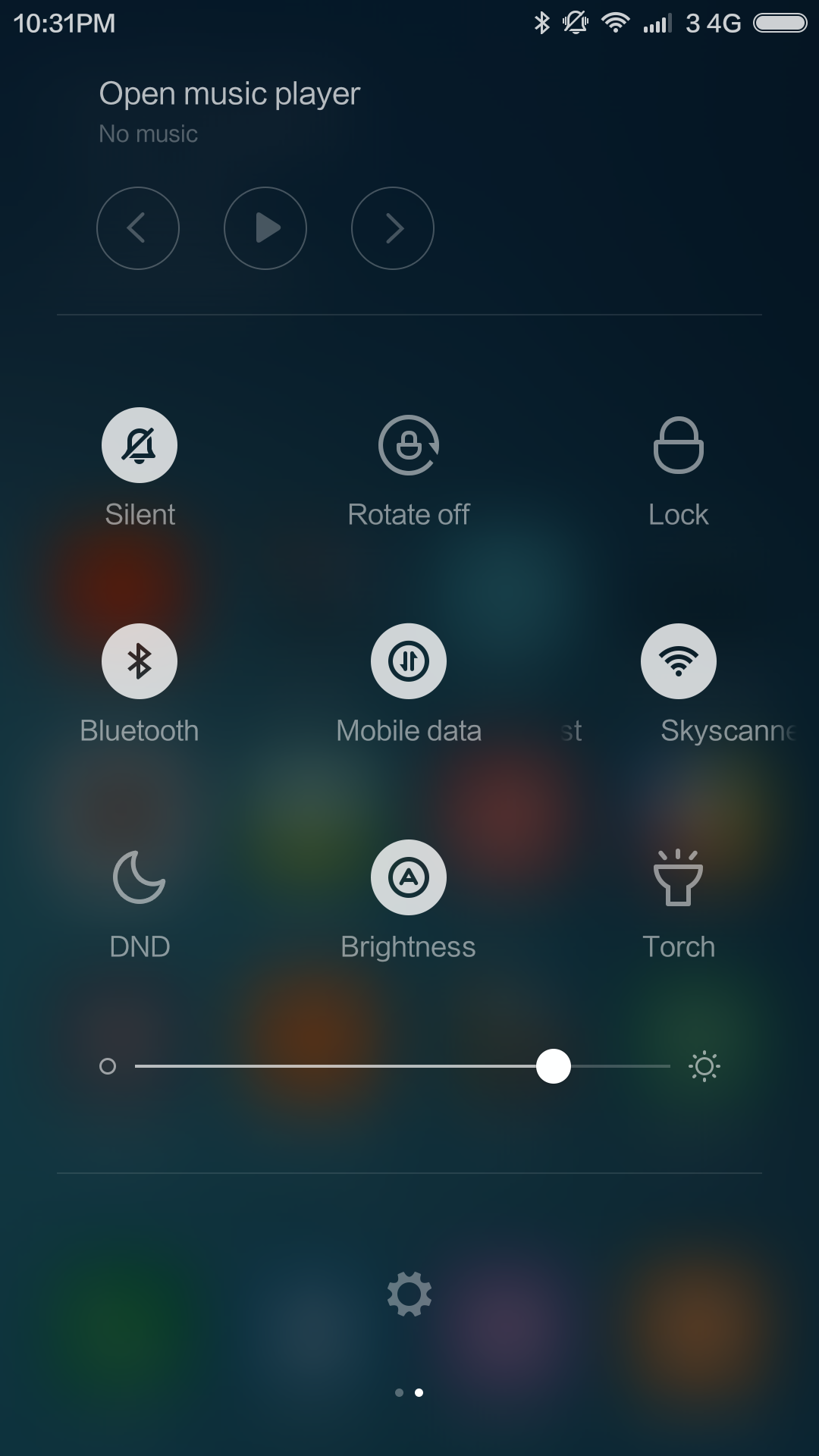
Task: Toggle Silent mode off
Action: (140, 445)
